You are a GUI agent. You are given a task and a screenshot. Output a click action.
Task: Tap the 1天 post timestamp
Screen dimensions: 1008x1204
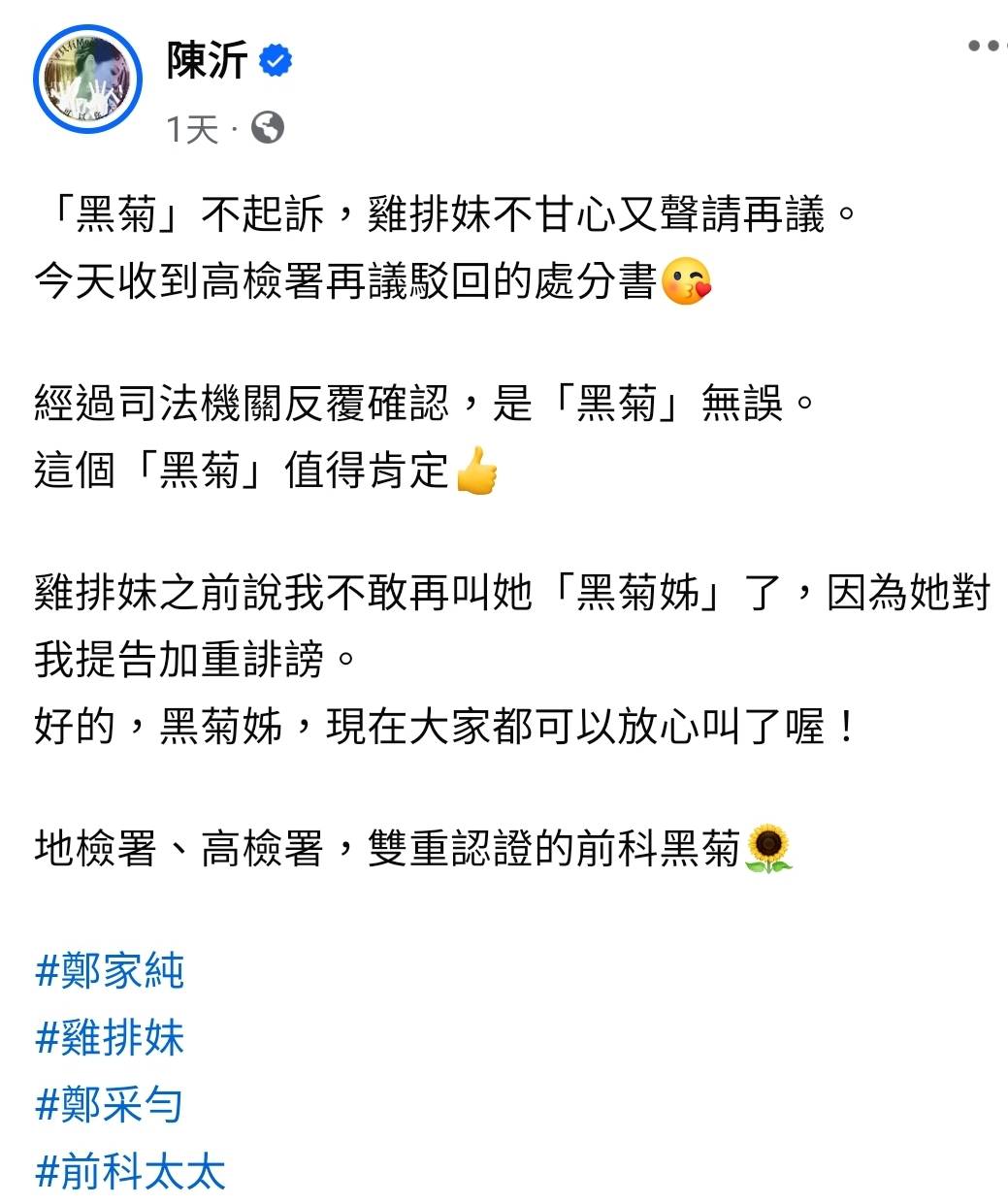click(192, 128)
